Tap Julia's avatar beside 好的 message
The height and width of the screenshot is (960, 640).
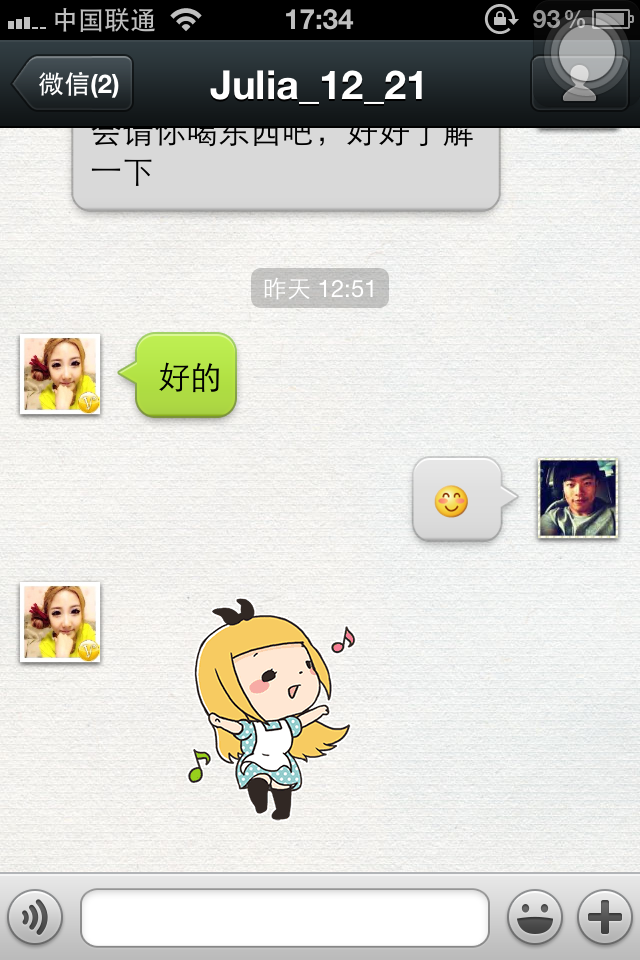pyautogui.click(x=60, y=374)
